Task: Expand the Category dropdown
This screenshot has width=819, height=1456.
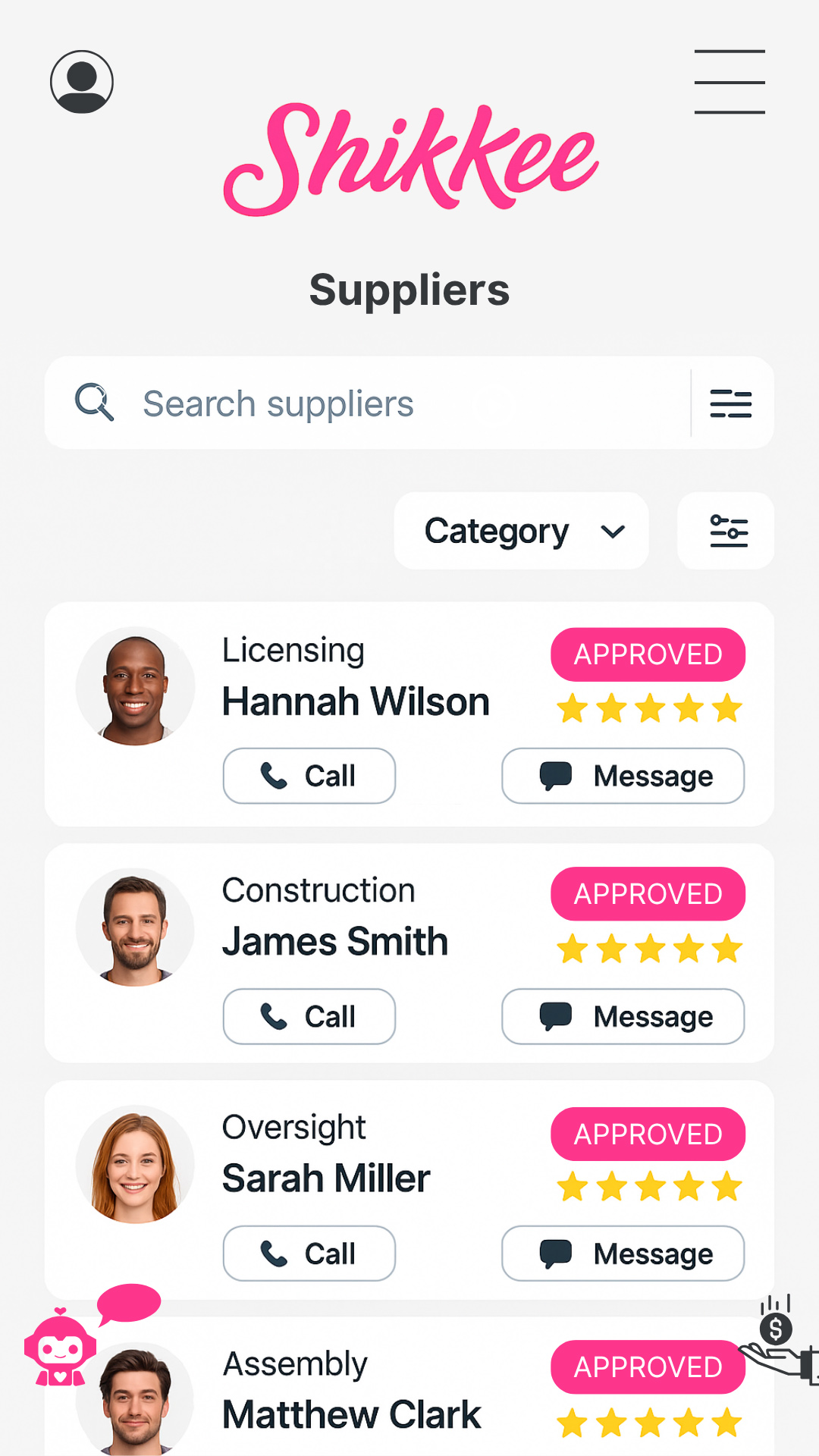Action: coord(522,531)
